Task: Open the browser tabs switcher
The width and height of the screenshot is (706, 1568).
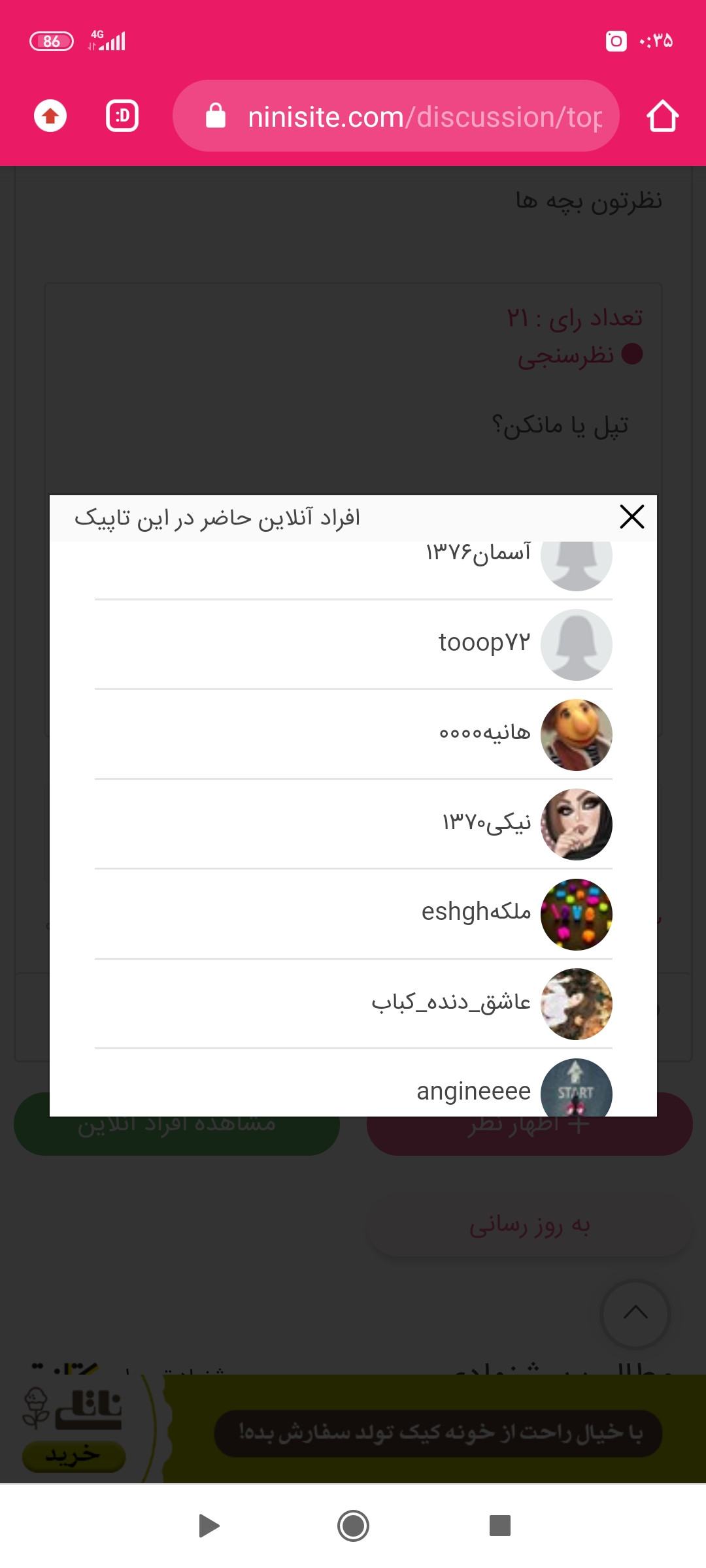Action: click(x=122, y=116)
